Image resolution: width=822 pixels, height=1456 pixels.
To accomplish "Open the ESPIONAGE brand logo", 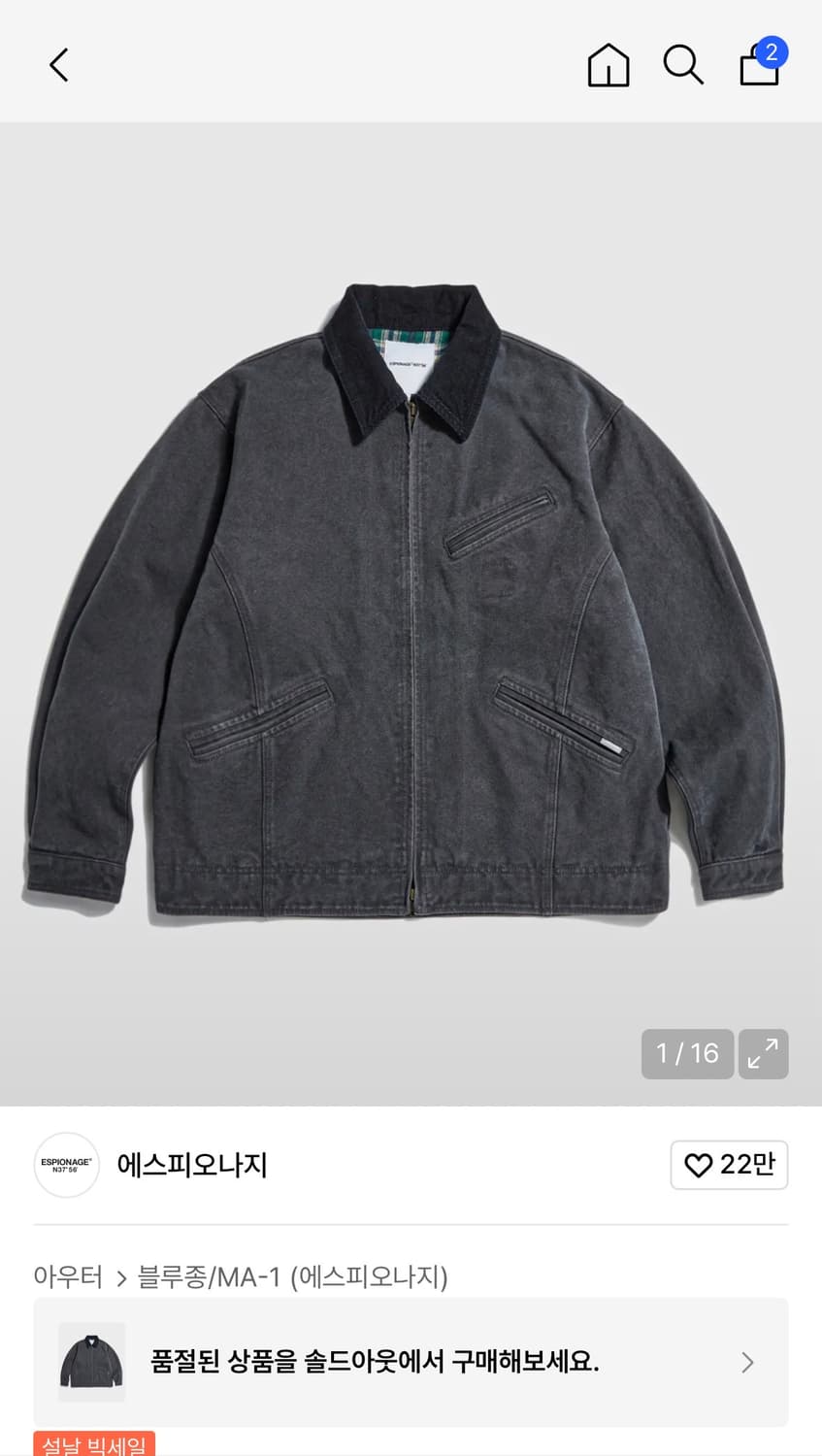I will click(66, 1165).
